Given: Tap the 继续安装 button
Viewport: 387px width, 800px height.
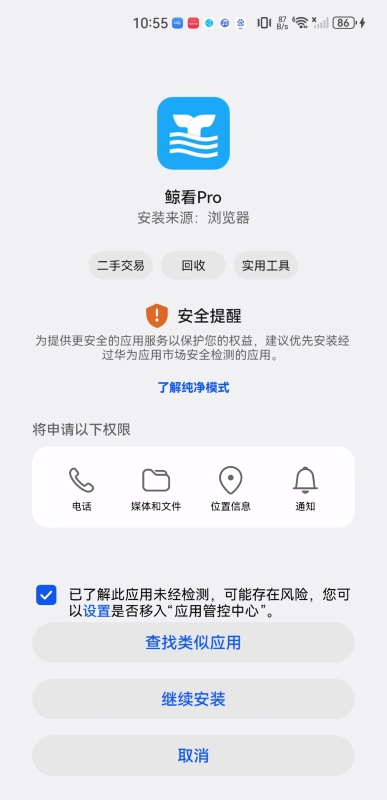Looking at the screenshot, I should point(193,698).
